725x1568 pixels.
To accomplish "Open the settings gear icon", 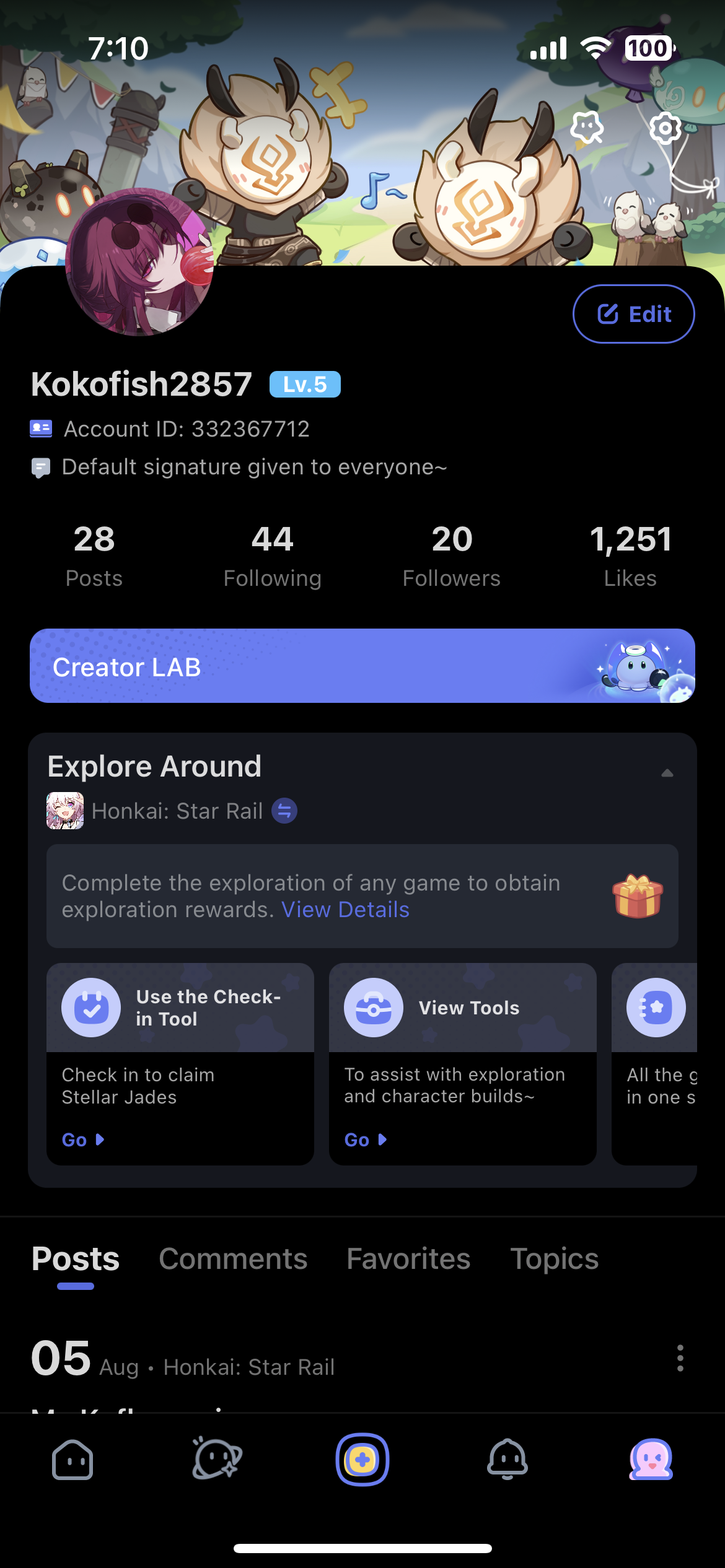I will pyautogui.click(x=666, y=128).
